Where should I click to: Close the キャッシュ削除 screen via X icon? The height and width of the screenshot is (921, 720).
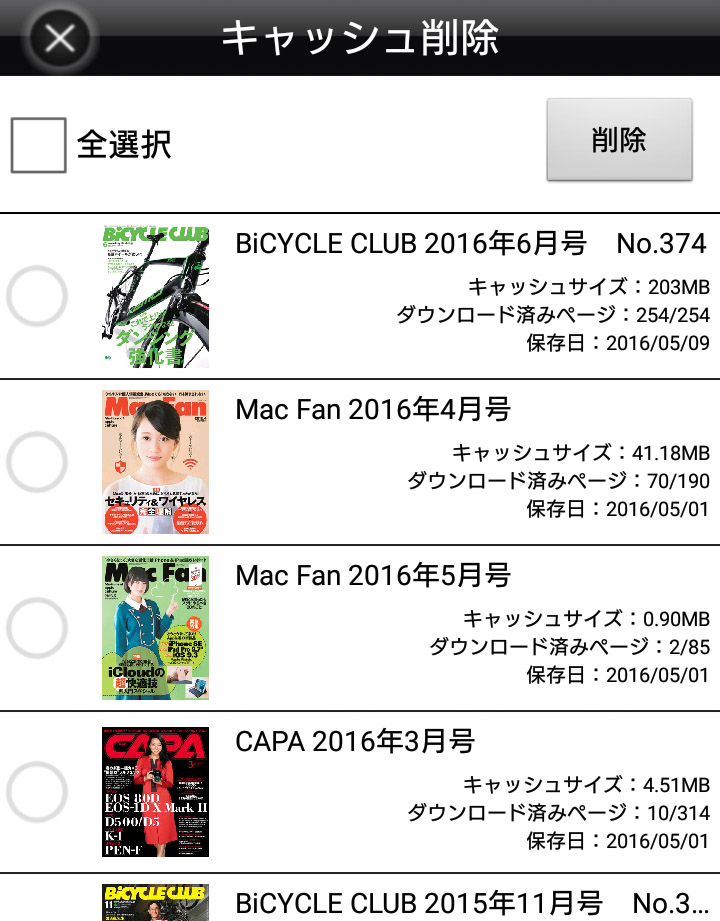(57, 37)
